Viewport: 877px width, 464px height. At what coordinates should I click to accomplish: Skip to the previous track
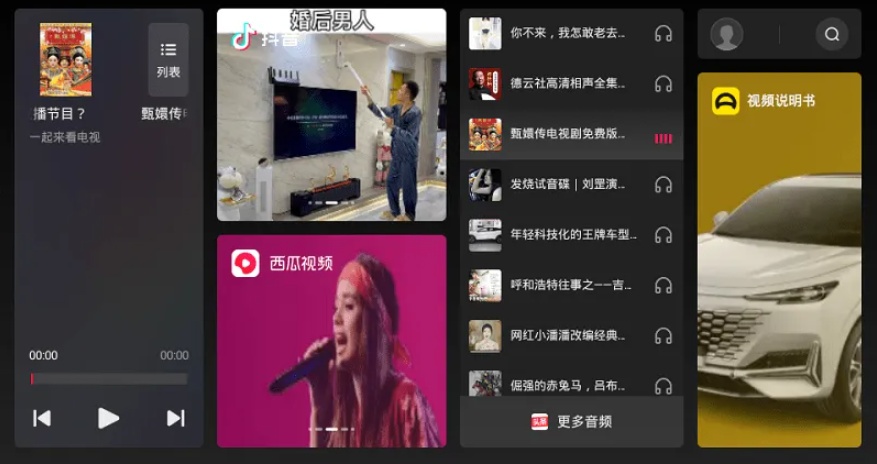point(42,418)
